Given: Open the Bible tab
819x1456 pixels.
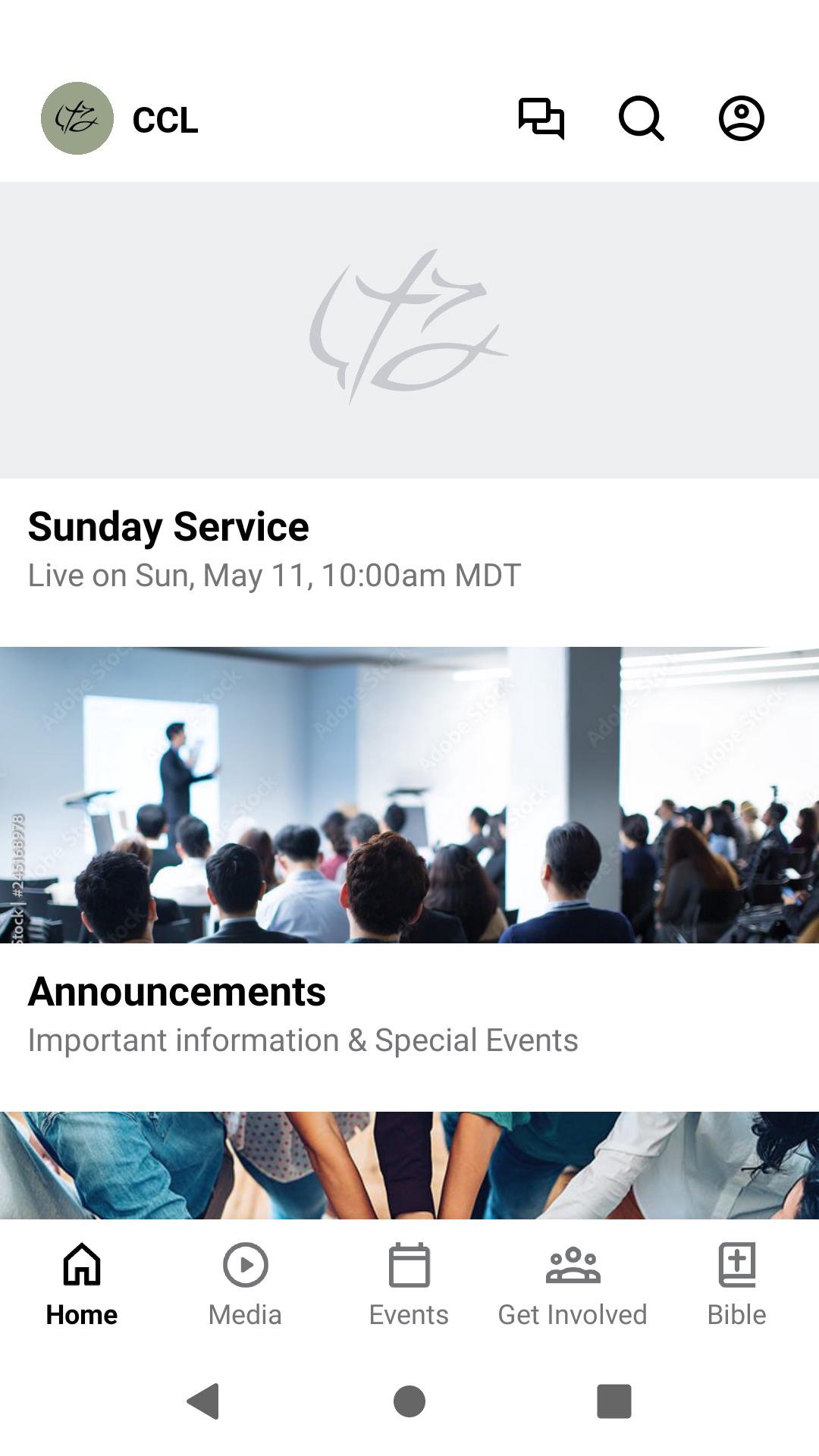Looking at the screenshot, I should click(x=736, y=1285).
